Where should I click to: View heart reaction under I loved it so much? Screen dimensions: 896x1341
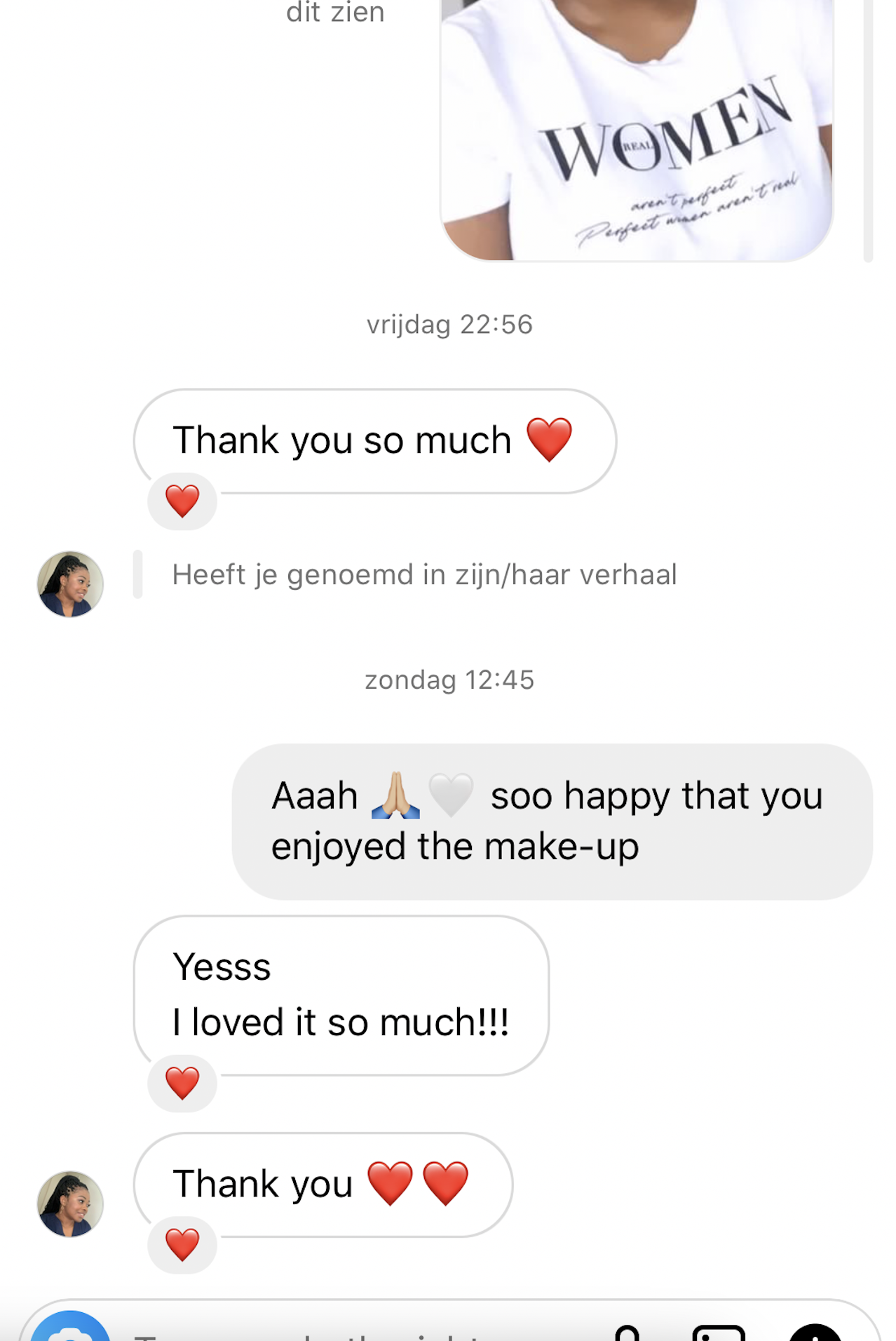(x=182, y=1083)
